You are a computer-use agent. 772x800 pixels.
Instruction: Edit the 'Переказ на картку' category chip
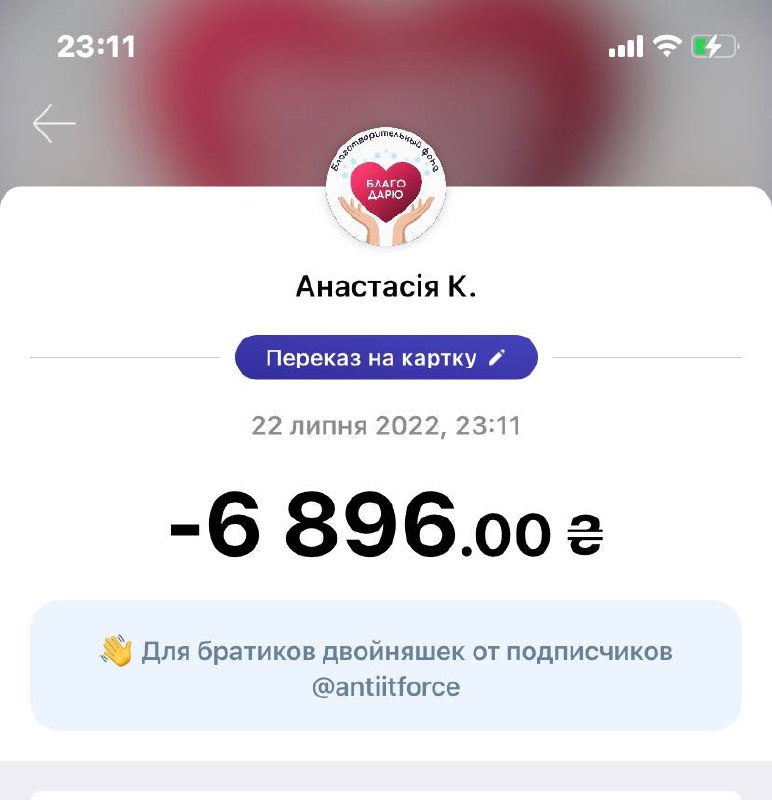pos(386,357)
